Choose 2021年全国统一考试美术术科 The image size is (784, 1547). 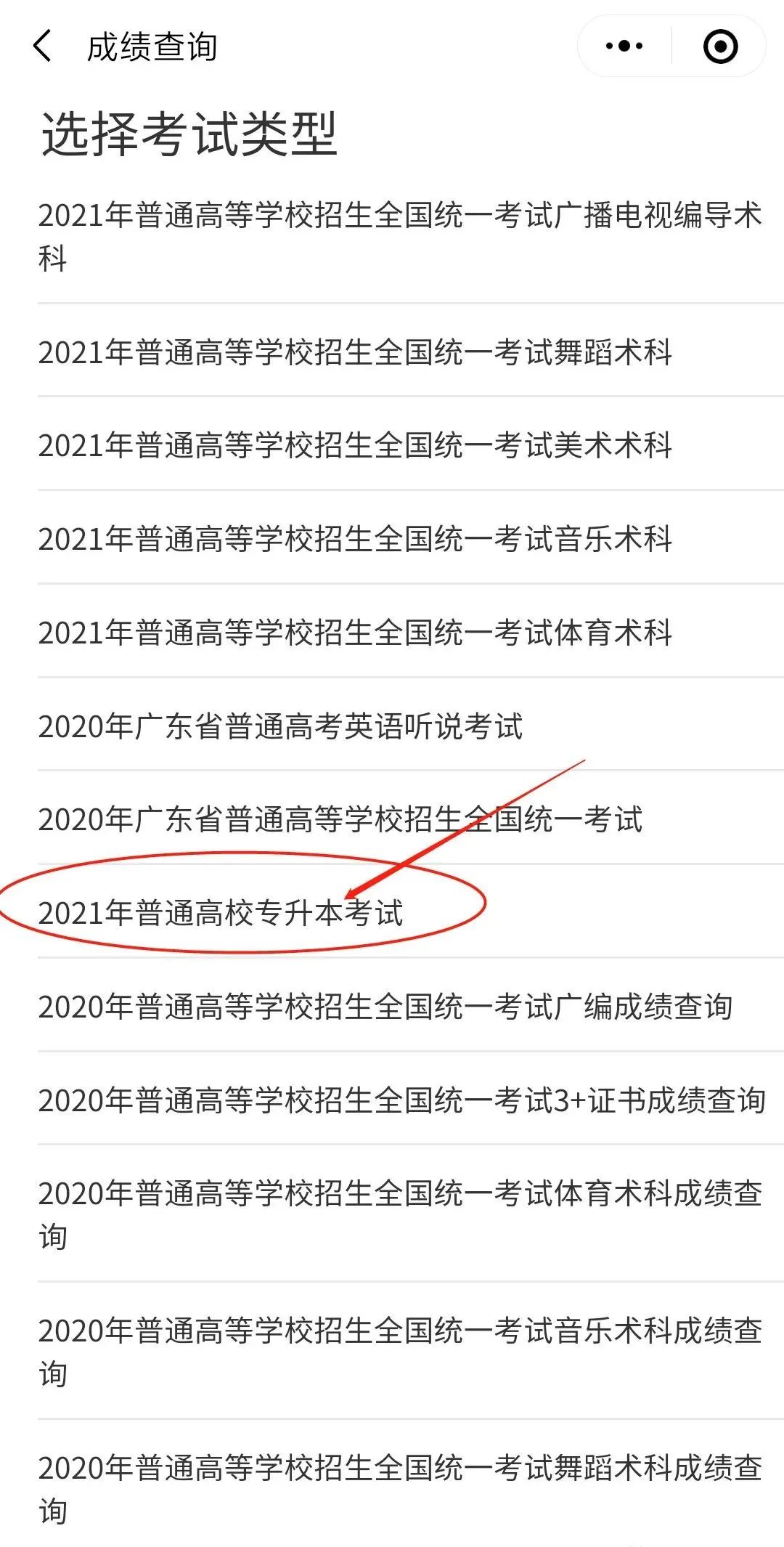pyautogui.click(x=356, y=445)
